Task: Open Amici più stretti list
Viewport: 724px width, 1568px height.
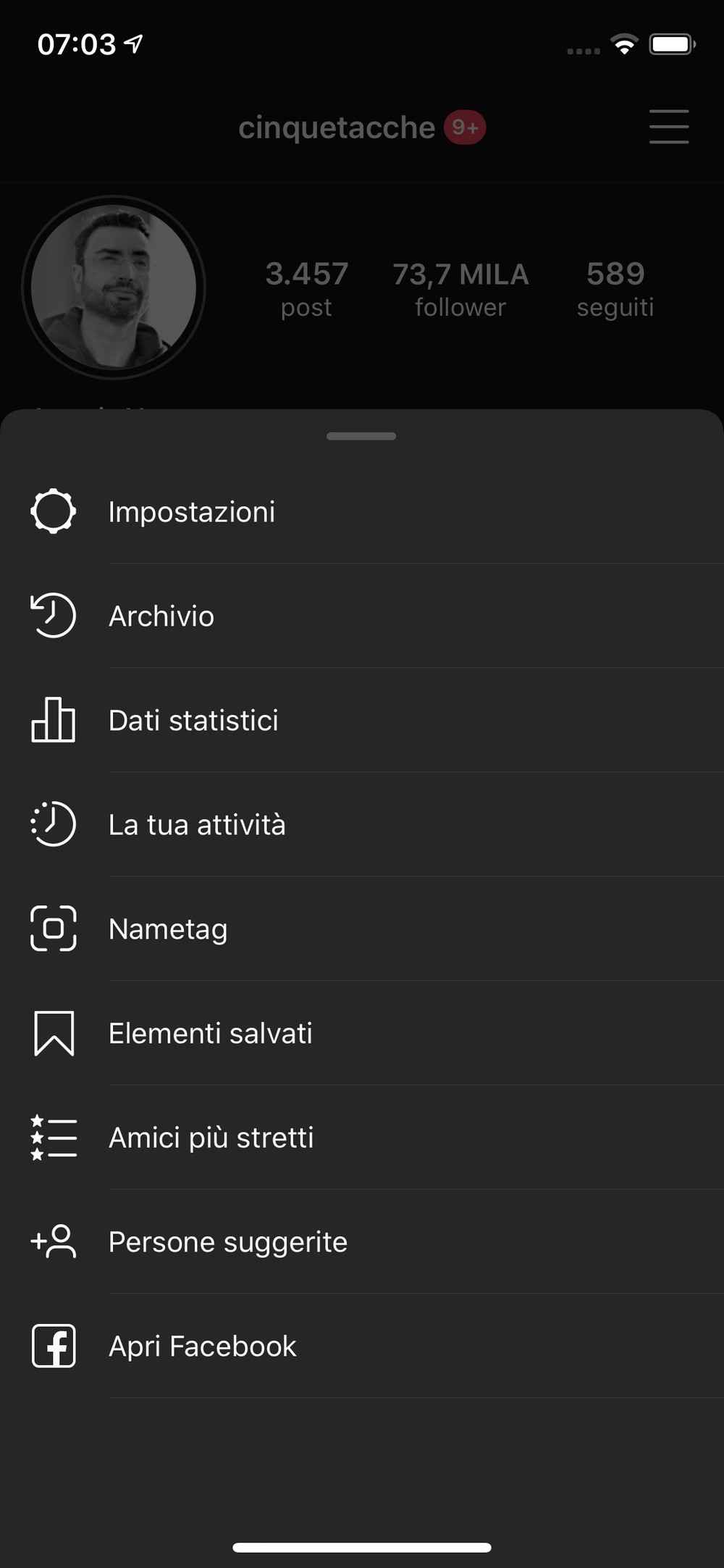Action: click(362, 1138)
